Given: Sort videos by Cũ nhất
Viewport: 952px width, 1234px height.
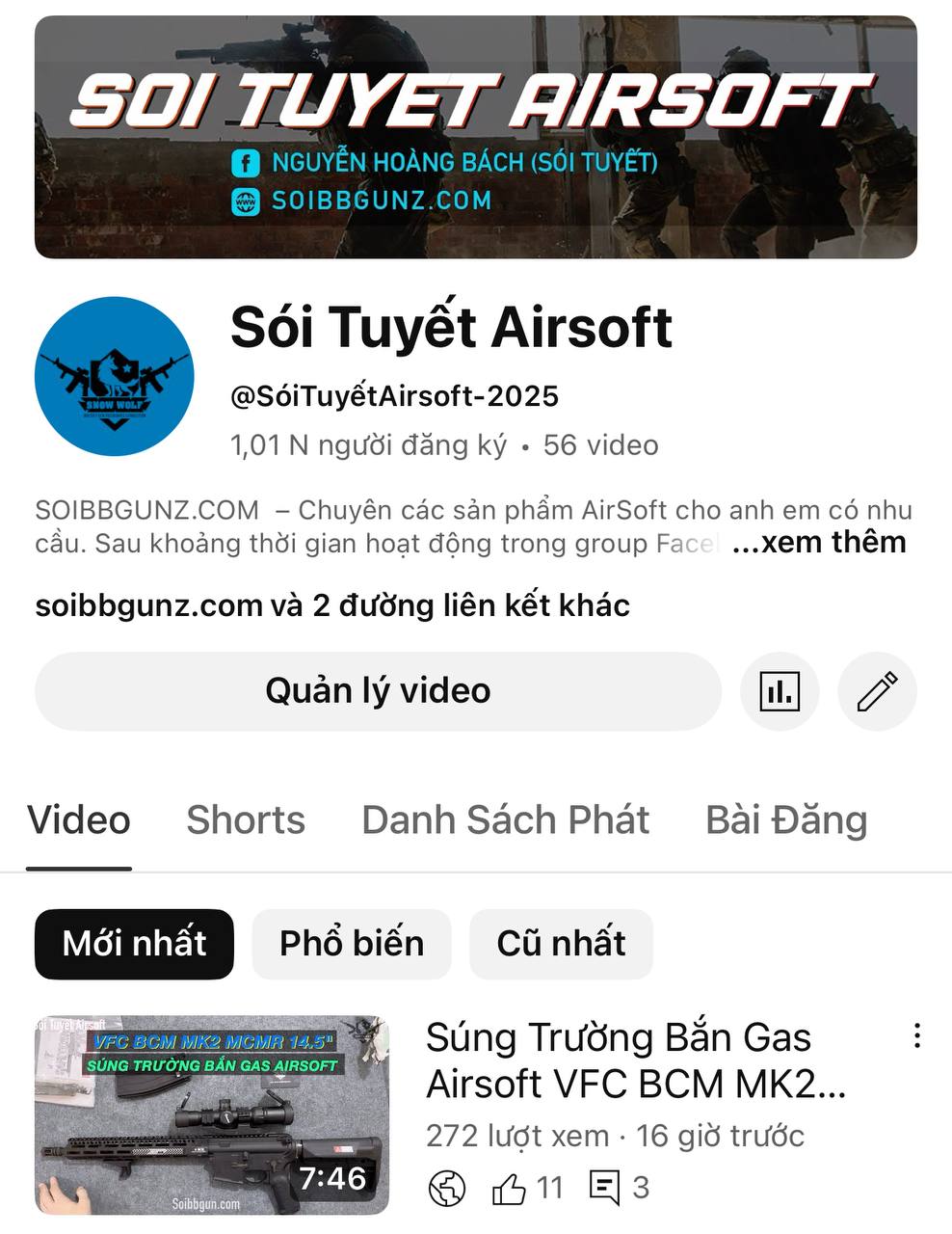Looking at the screenshot, I should pyautogui.click(x=561, y=943).
